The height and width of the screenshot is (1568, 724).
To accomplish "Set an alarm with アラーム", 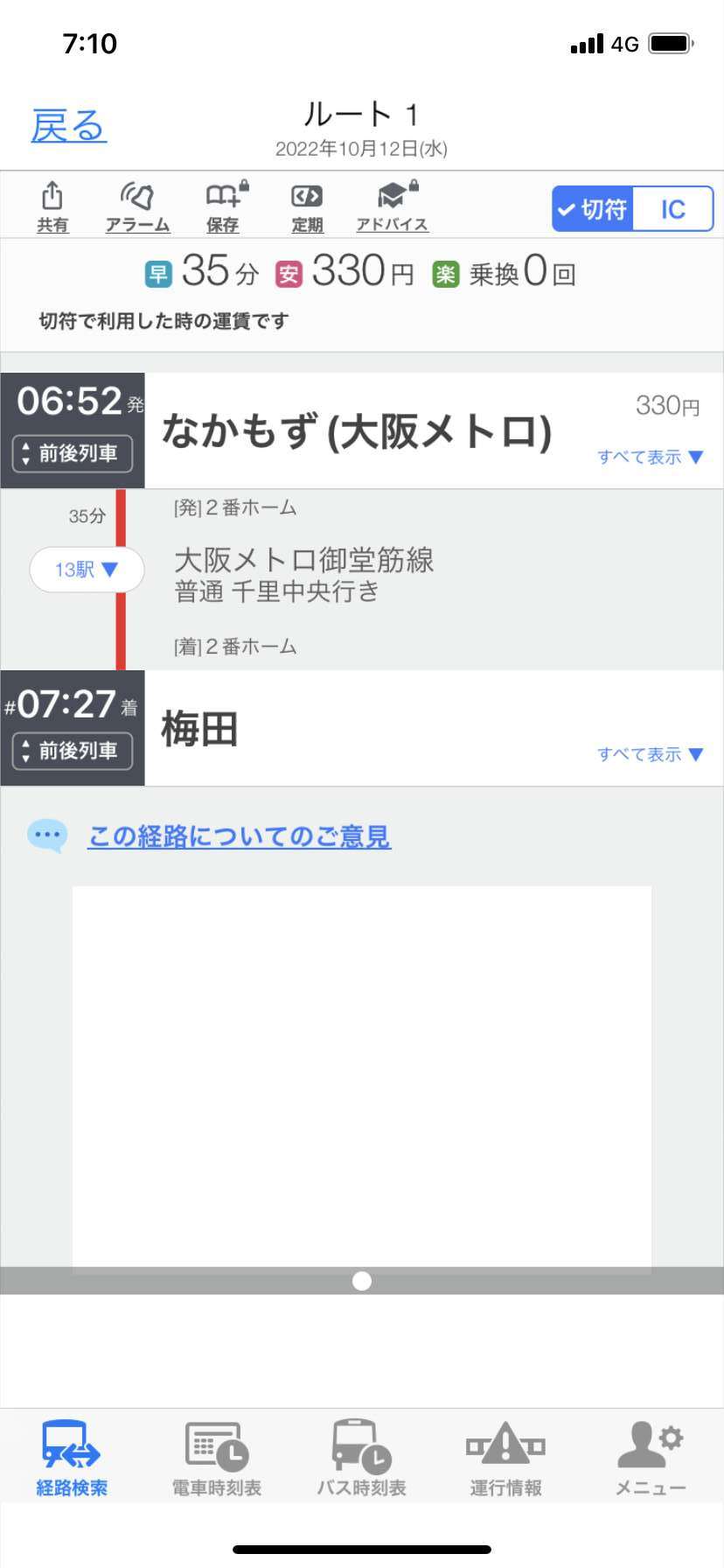I will pos(137,207).
